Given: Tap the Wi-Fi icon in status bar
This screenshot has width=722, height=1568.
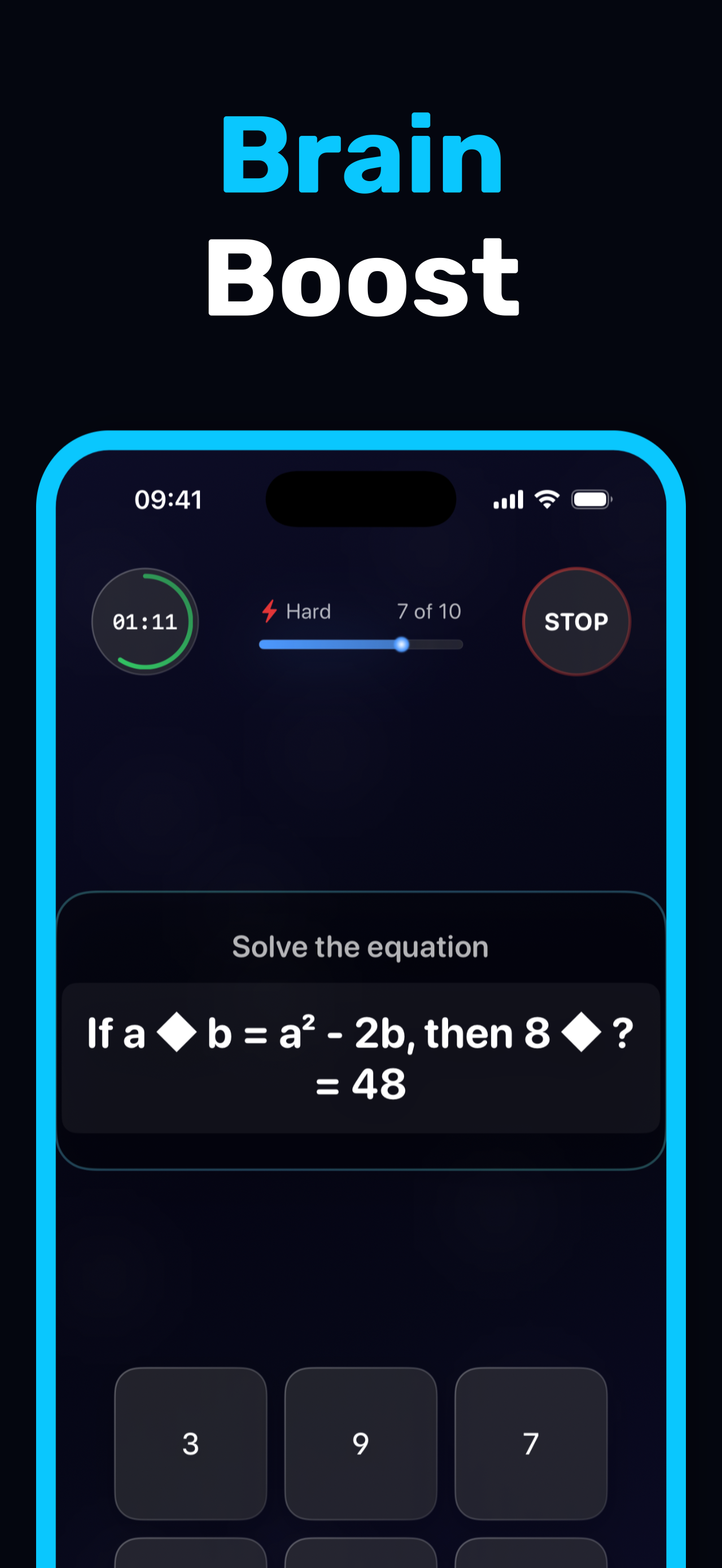Looking at the screenshot, I should [x=546, y=498].
